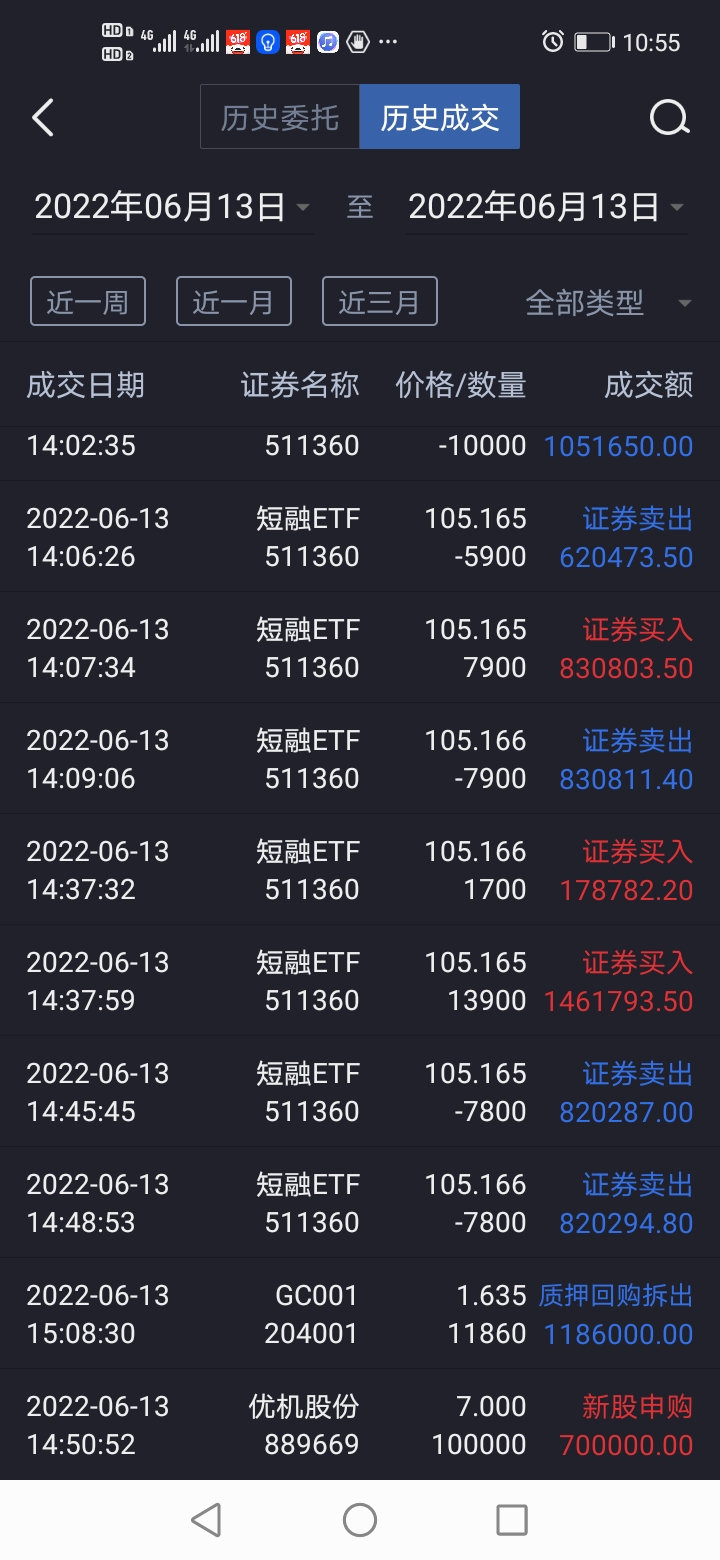The image size is (720, 1560).
Task: Tap the start date field 2022年06月13日
Action: pos(160,207)
